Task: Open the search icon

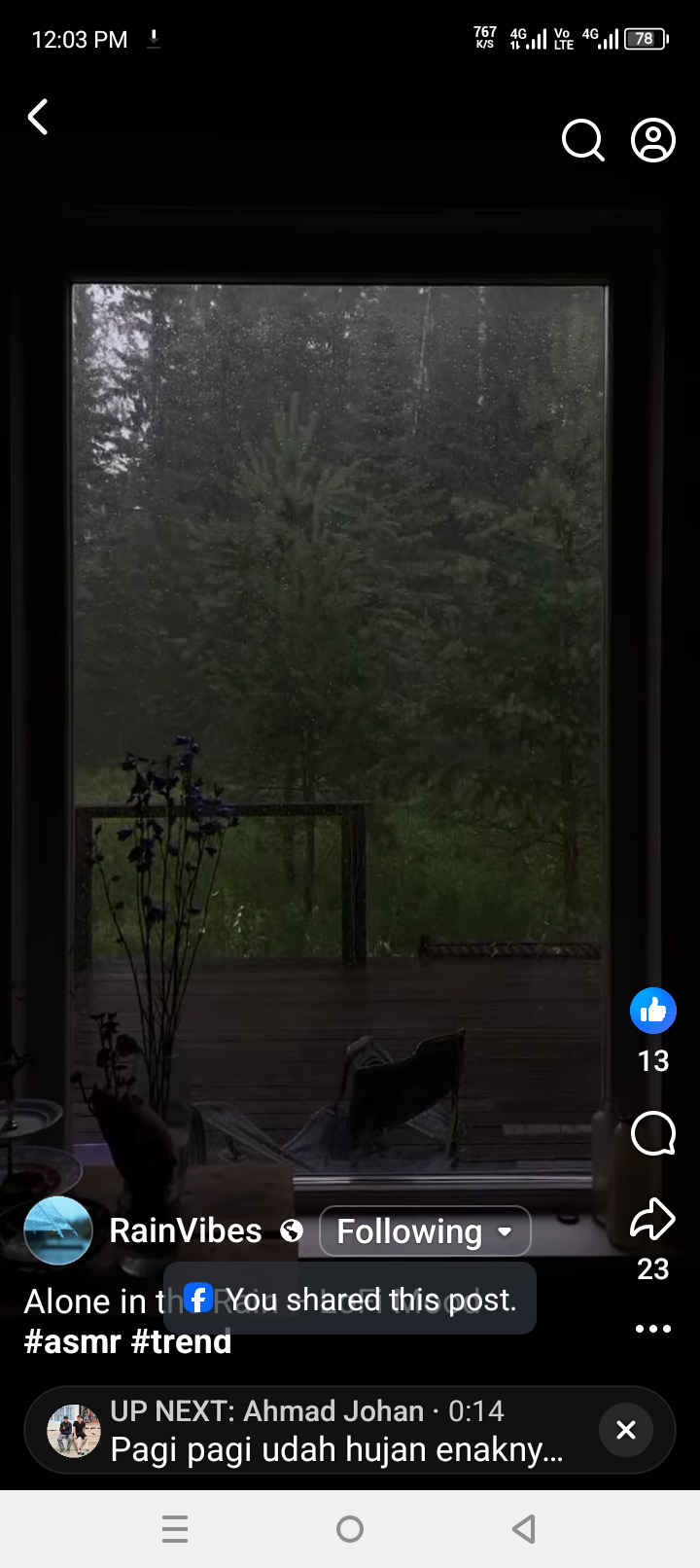Action: 583,140
